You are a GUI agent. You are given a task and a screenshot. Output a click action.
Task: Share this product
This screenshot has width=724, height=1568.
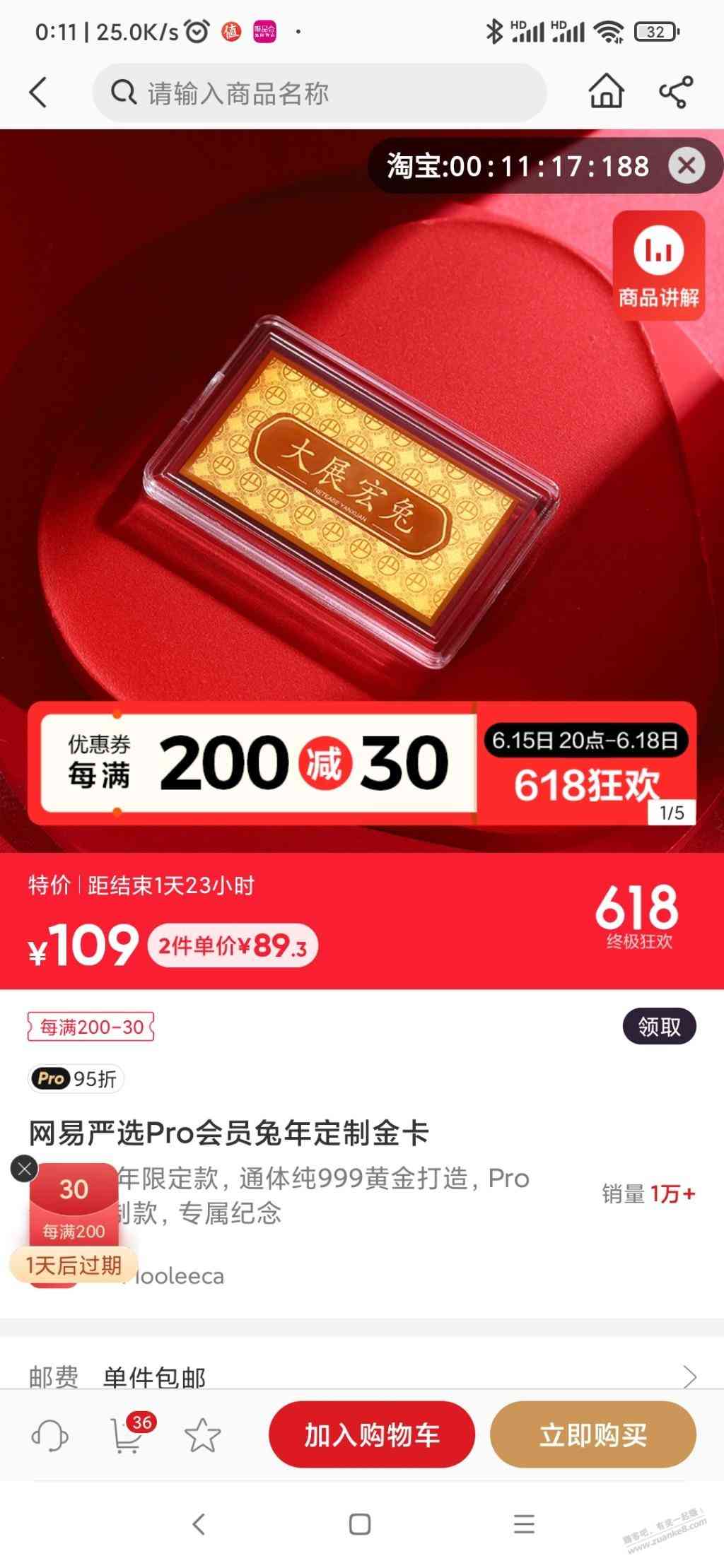click(675, 92)
